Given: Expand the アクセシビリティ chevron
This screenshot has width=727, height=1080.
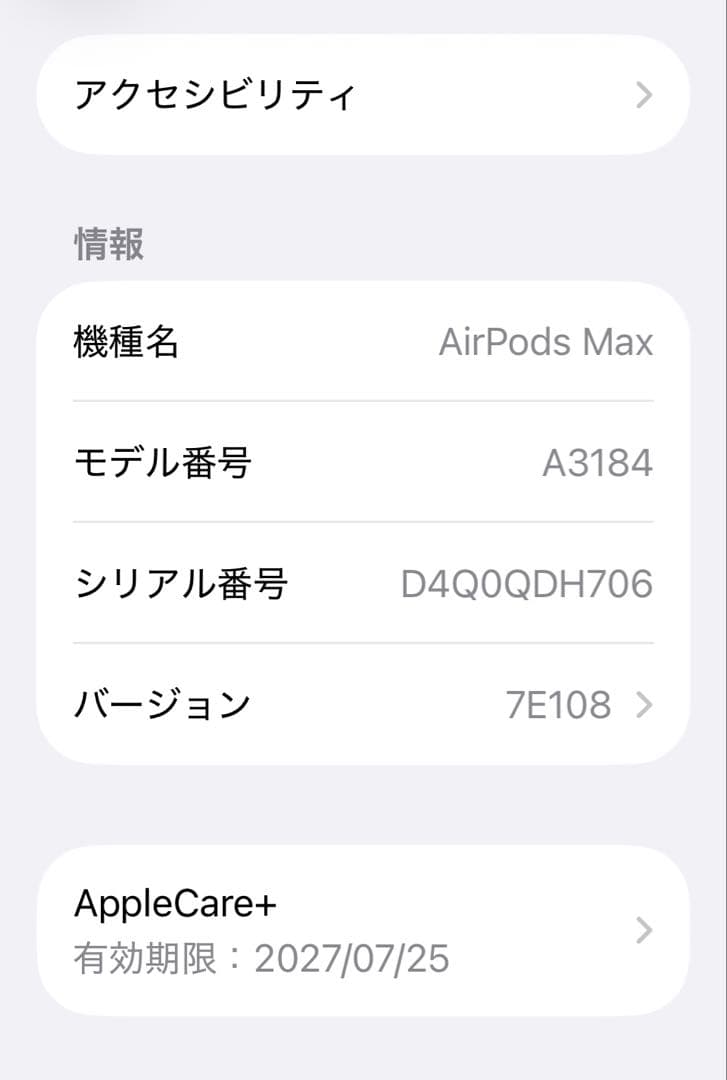Looking at the screenshot, I should coord(643,95).
